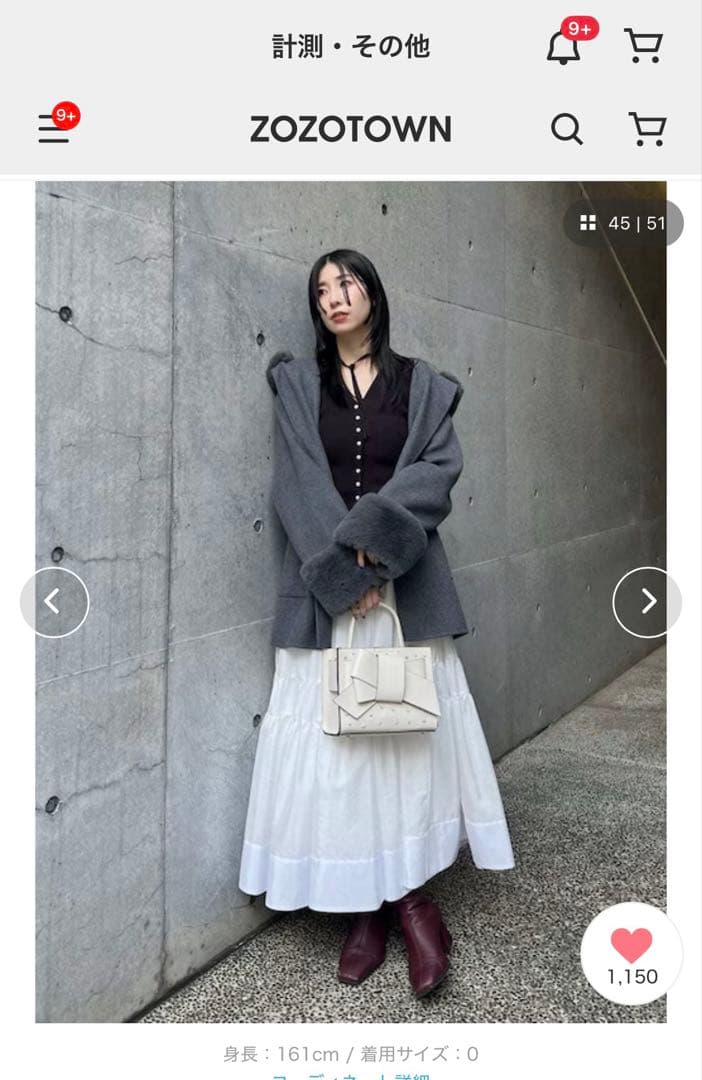The width and height of the screenshot is (702, 1080).
Task: Tap the ZOZOTOWN logo to go home
Action: click(x=350, y=129)
